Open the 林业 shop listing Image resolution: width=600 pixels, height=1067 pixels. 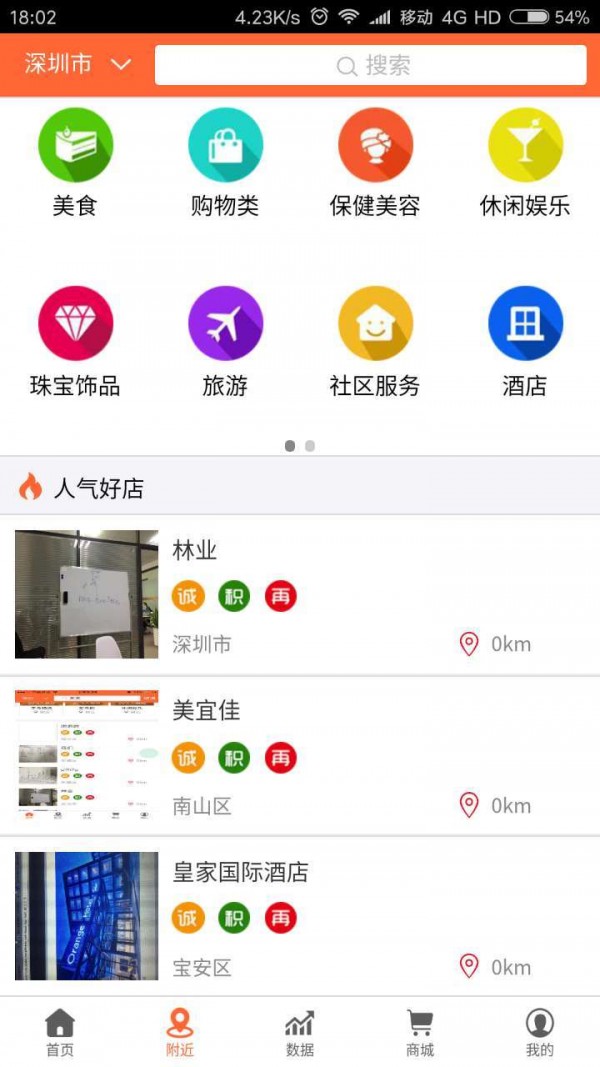[300, 595]
